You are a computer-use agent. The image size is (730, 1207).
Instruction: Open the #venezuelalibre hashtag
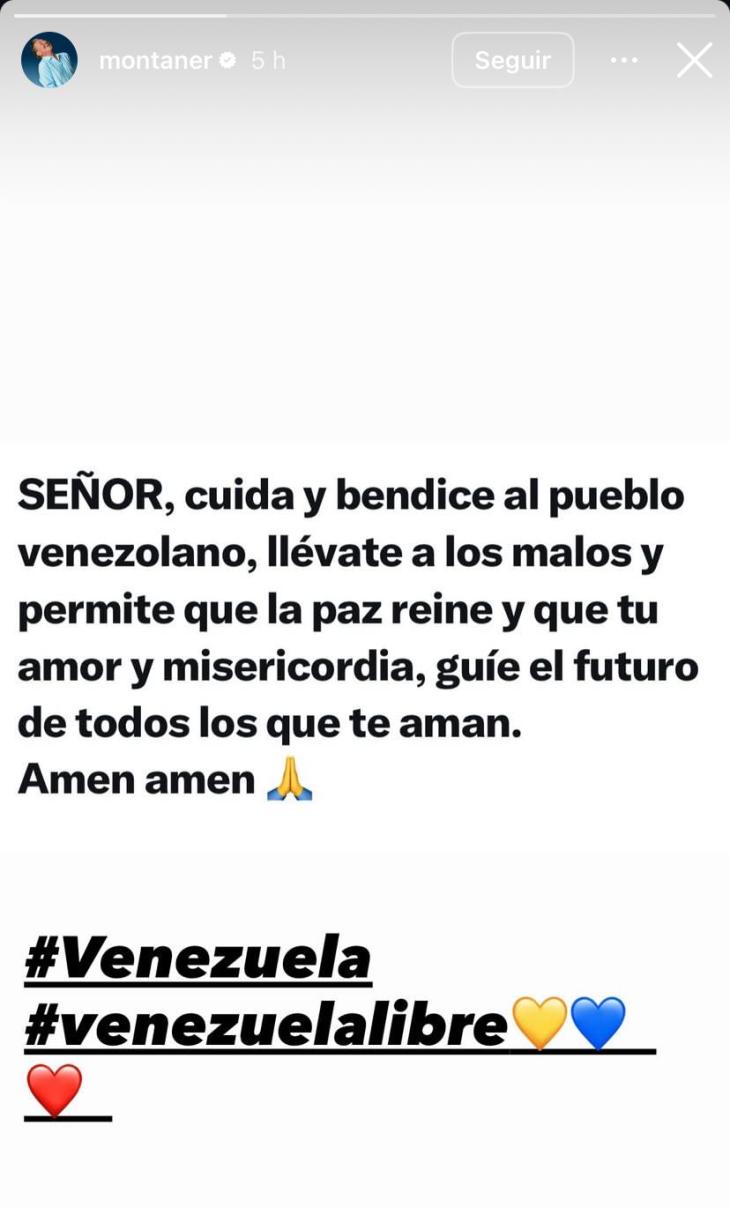266,1025
